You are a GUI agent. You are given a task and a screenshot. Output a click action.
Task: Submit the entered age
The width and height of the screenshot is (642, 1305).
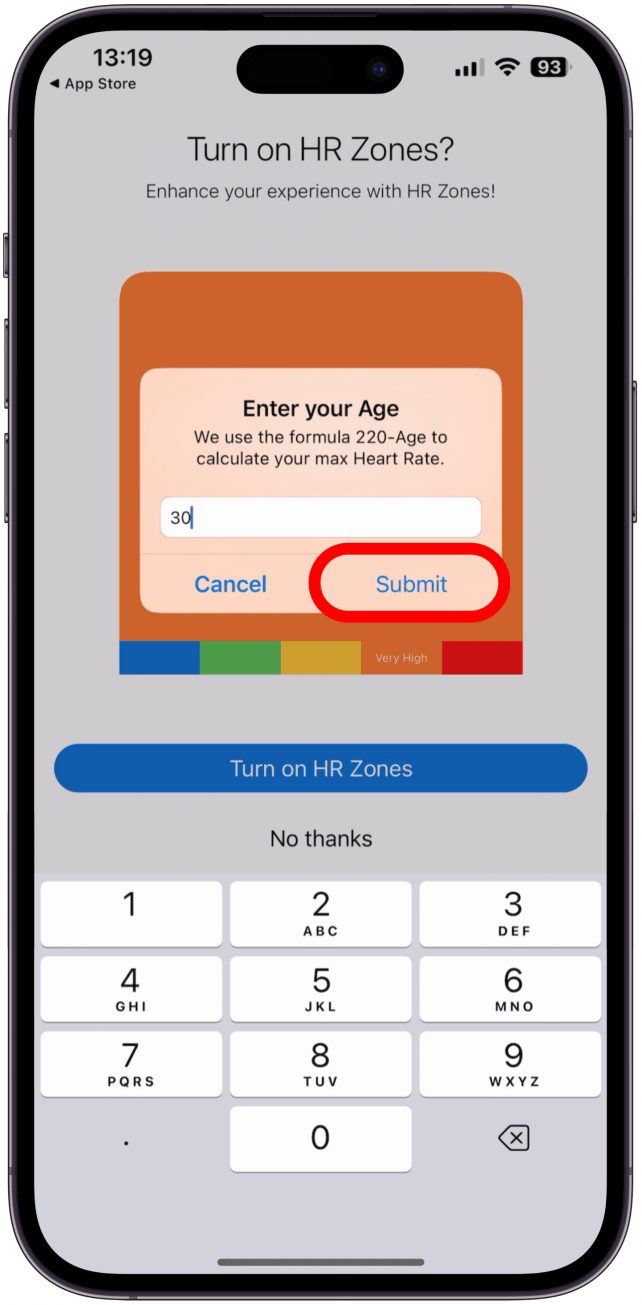click(411, 584)
